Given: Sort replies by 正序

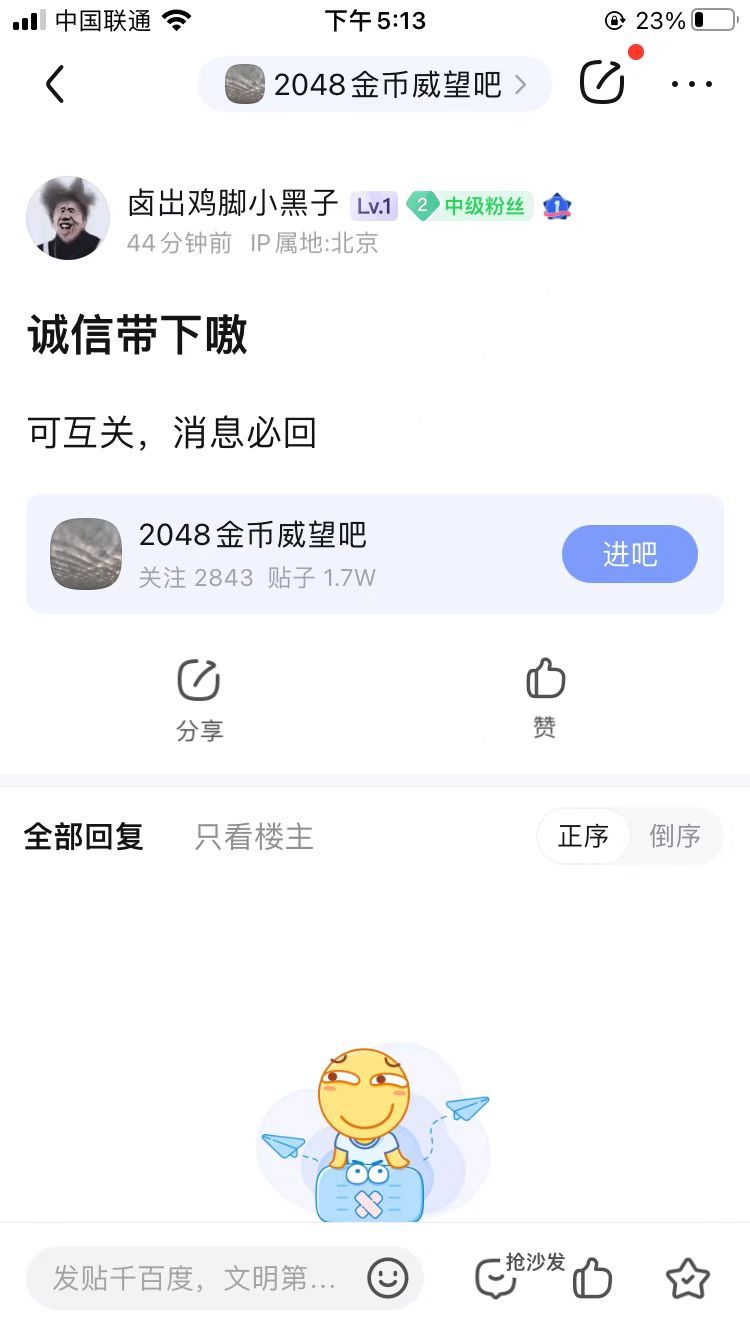Looking at the screenshot, I should pos(583,836).
